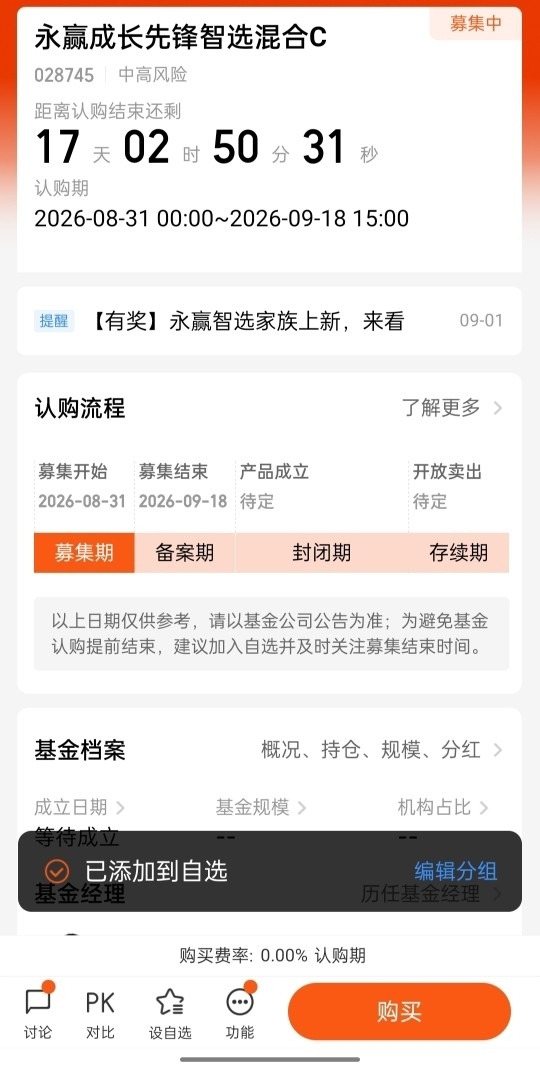
Task: Open the 功能 more functions menu
Action: point(240,1011)
